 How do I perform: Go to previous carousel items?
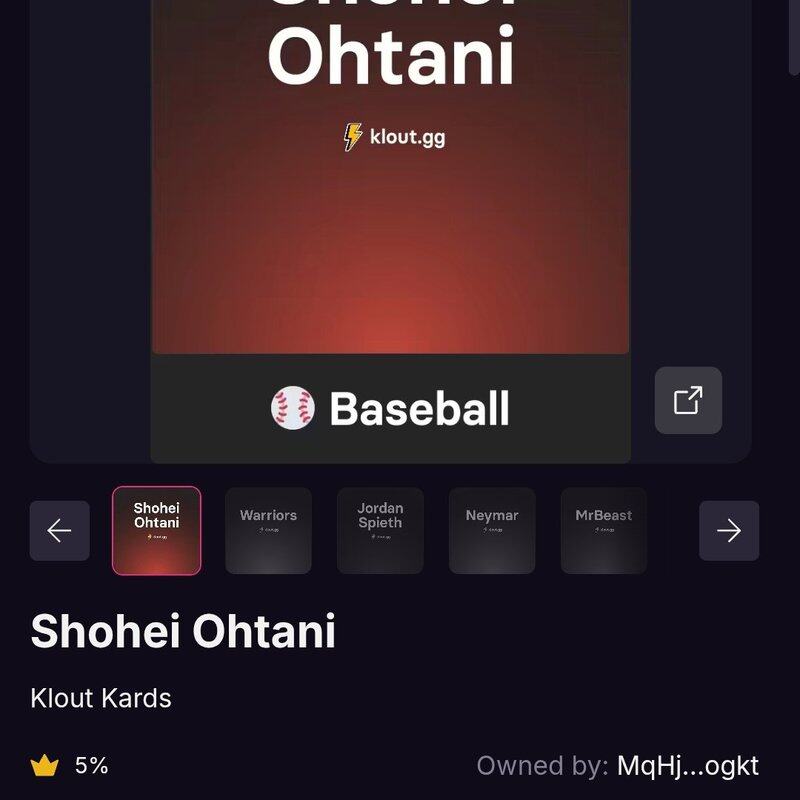59,531
